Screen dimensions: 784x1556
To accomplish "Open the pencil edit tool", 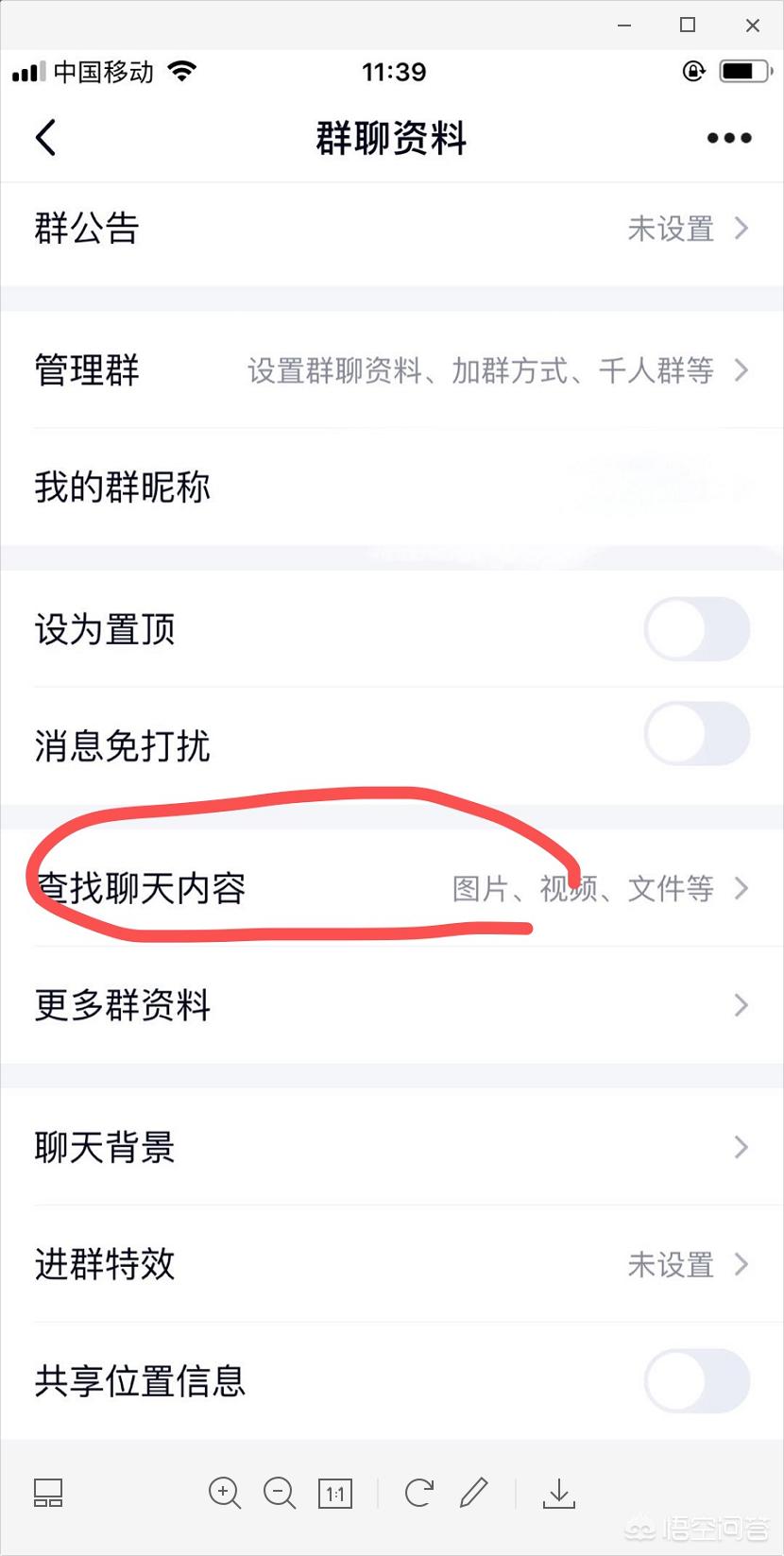I will [473, 1493].
